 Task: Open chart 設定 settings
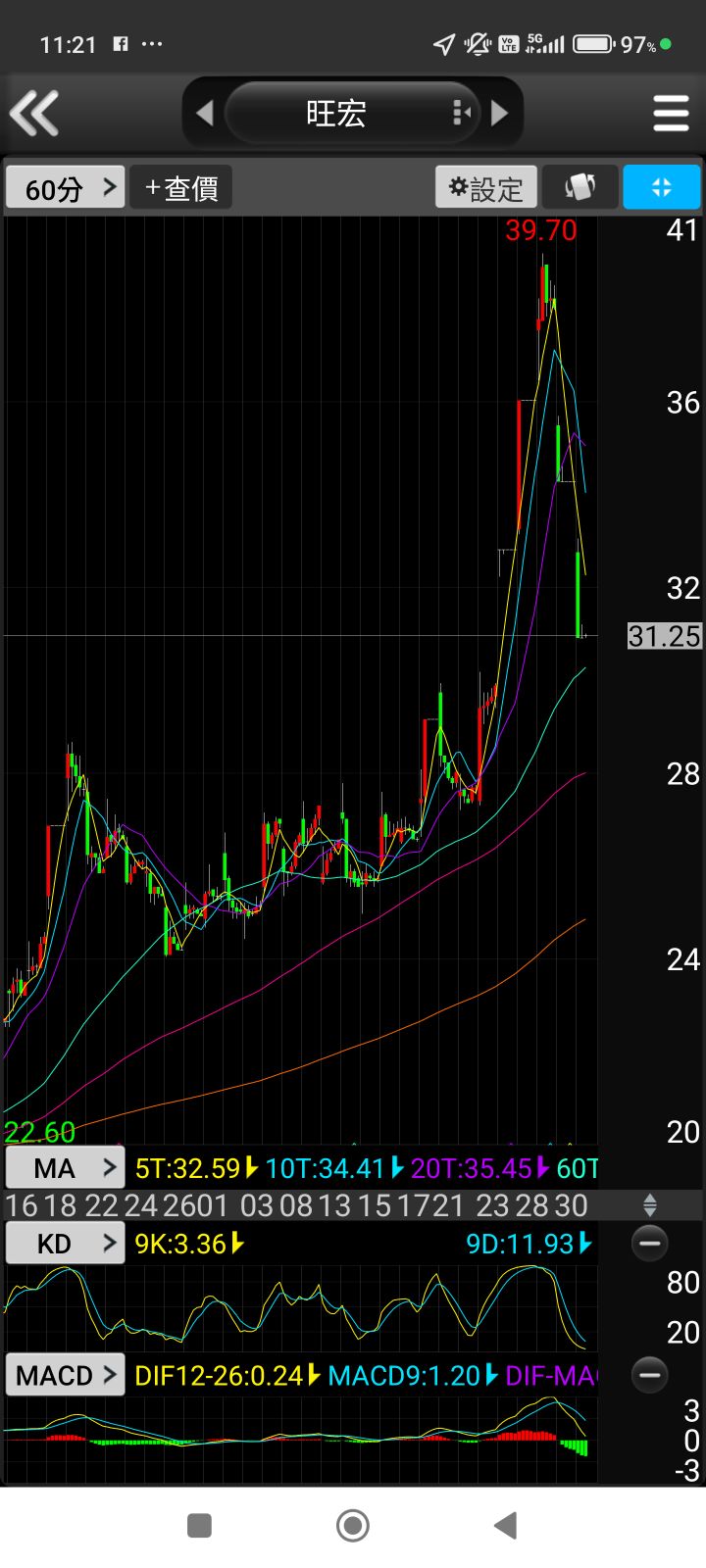click(486, 187)
